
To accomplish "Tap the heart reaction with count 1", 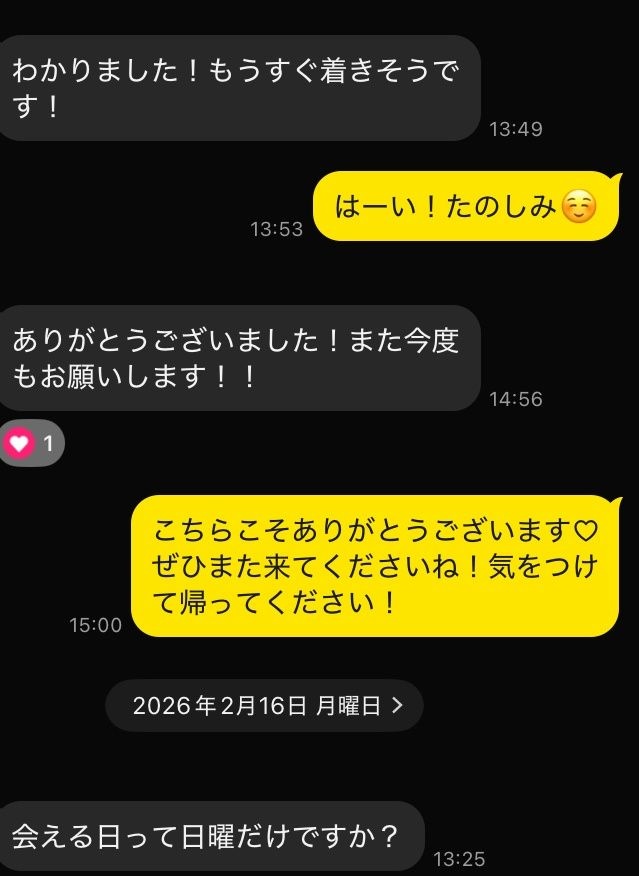I will pos(30,443).
